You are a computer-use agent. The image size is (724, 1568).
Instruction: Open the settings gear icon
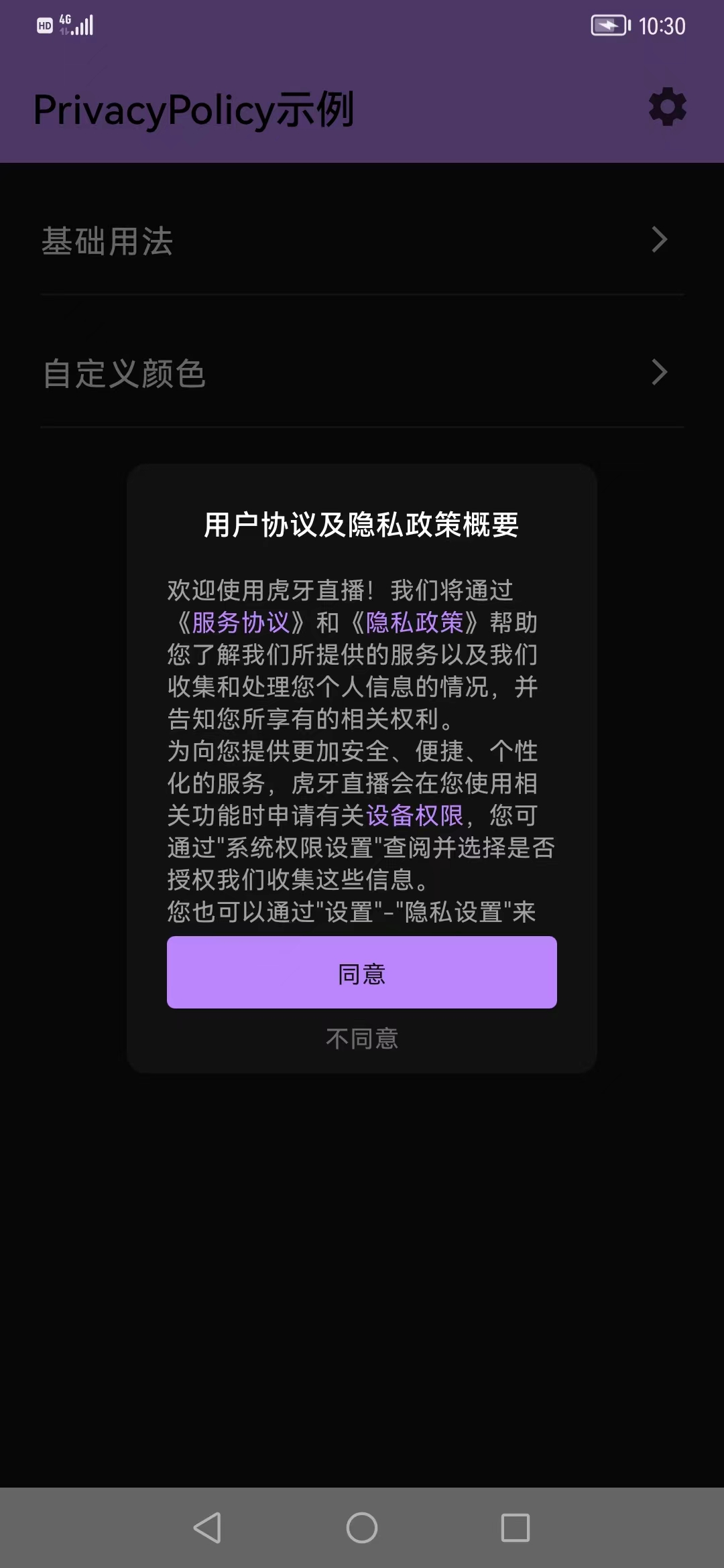pyautogui.click(x=667, y=107)
